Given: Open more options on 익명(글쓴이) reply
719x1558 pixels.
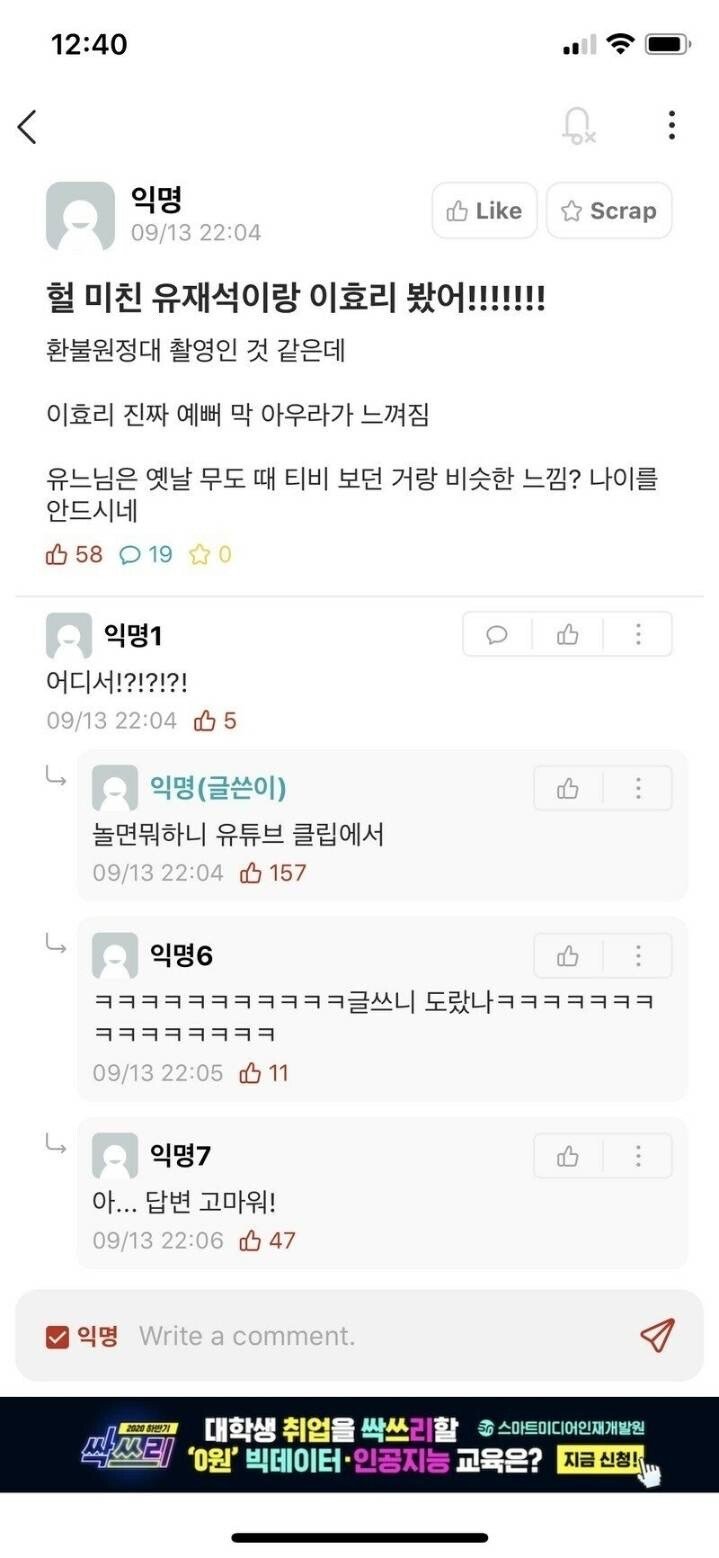Looking at the screenshot, I should click(x=638, y=789).
